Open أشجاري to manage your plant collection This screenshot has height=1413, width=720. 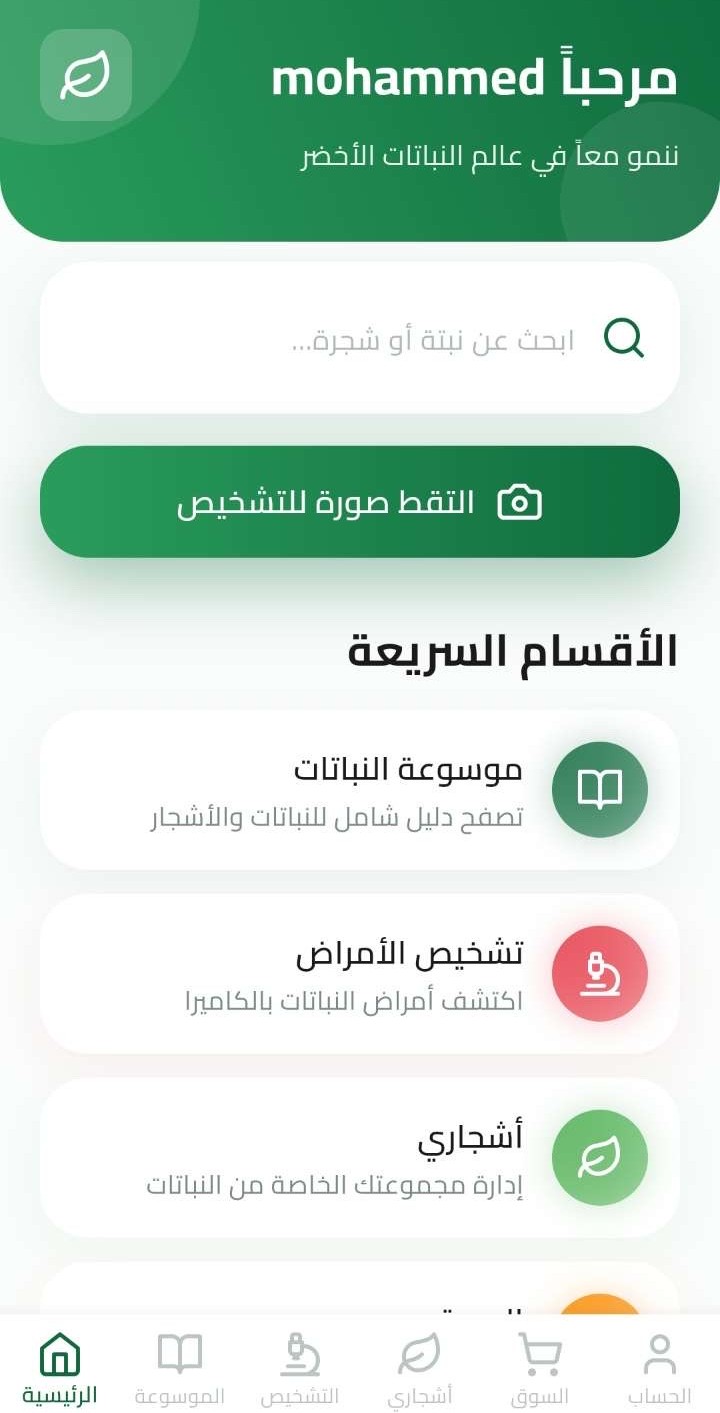click(x=360, y=1156)
